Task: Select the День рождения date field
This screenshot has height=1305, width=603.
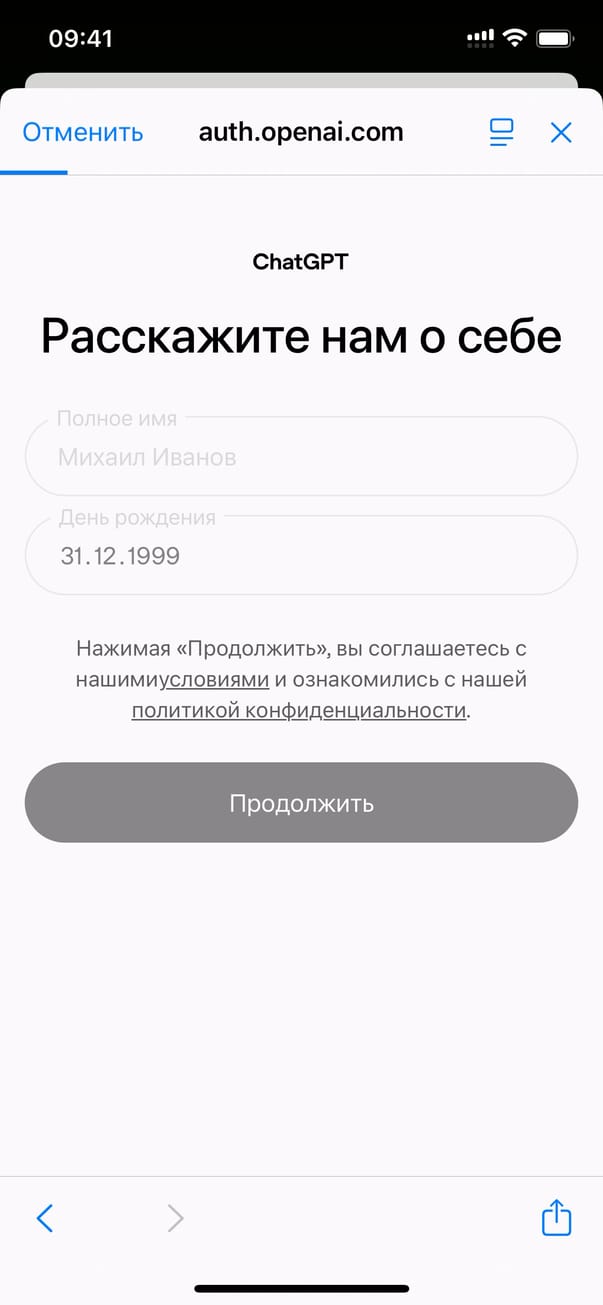Action: [301, 556]
